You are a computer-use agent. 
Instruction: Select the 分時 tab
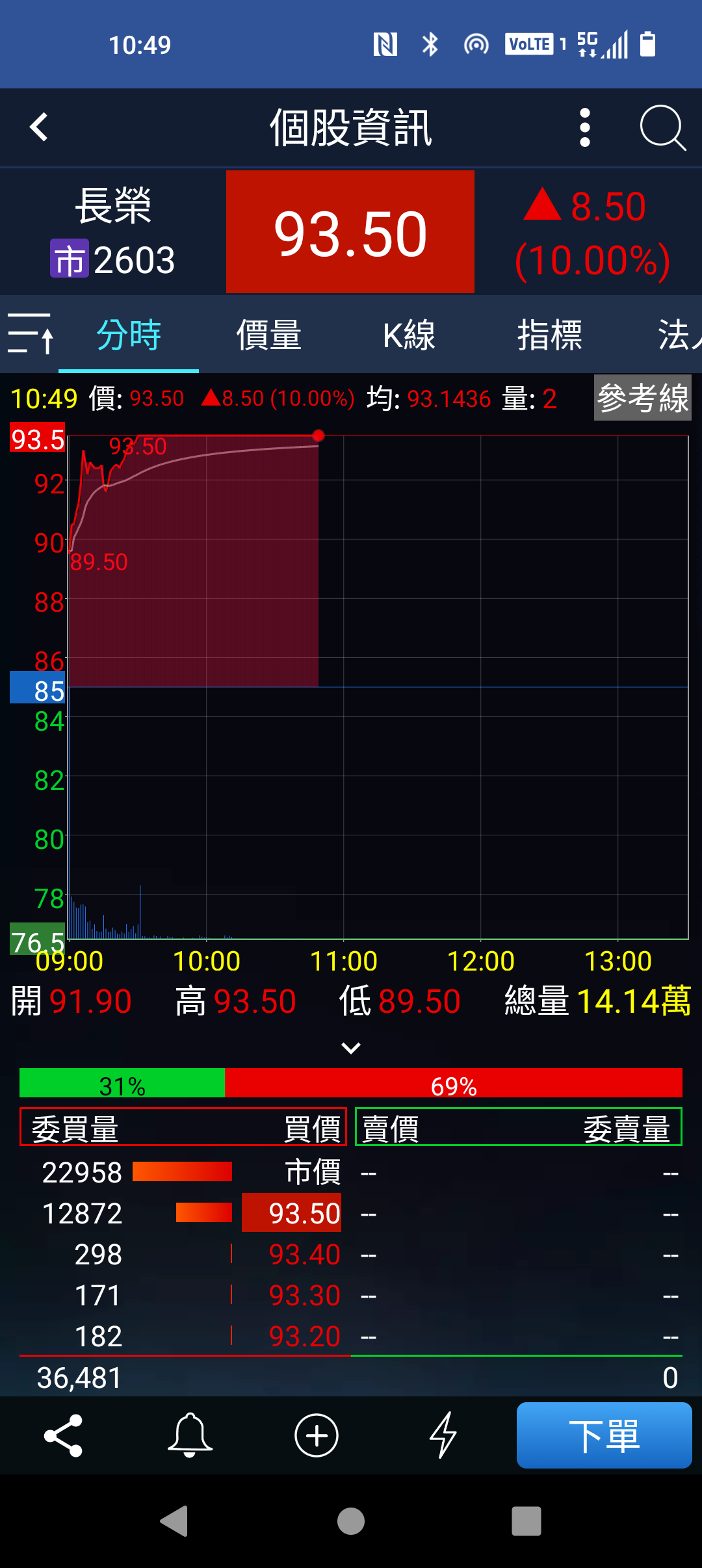pyautogui.click(x=129, y=335)
